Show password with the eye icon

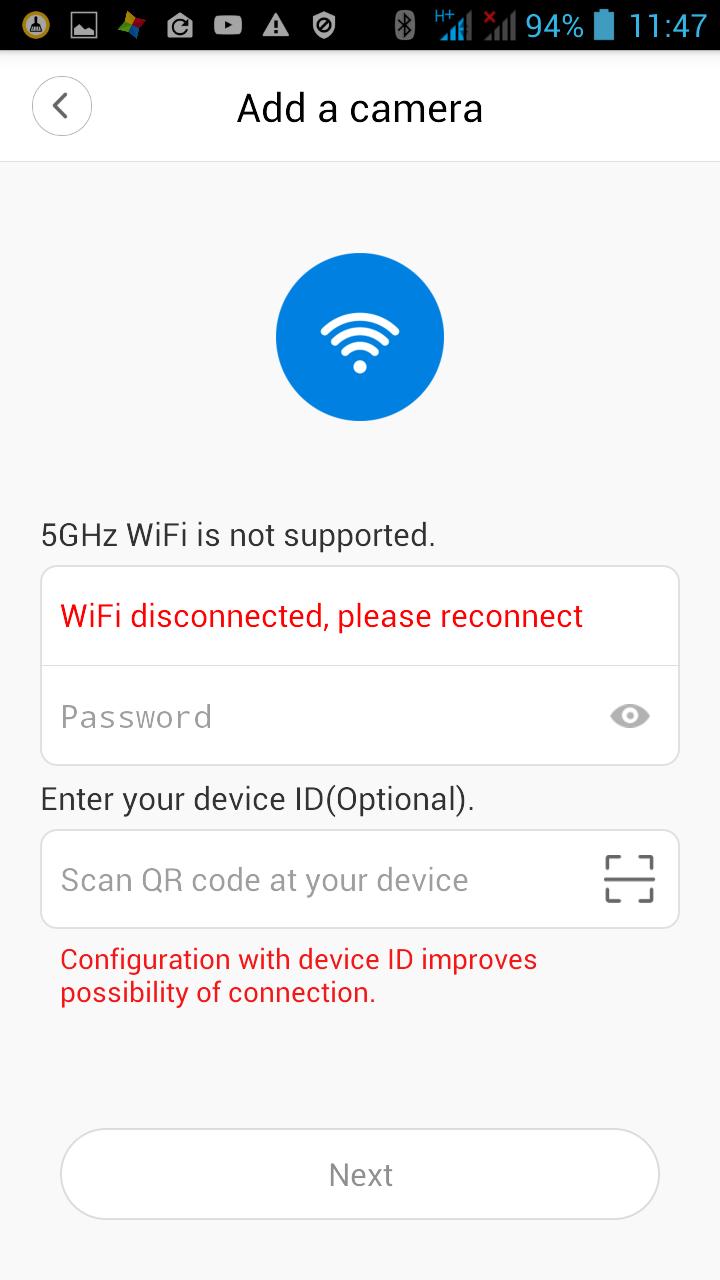pyautogui.click(x=630, y=716)
